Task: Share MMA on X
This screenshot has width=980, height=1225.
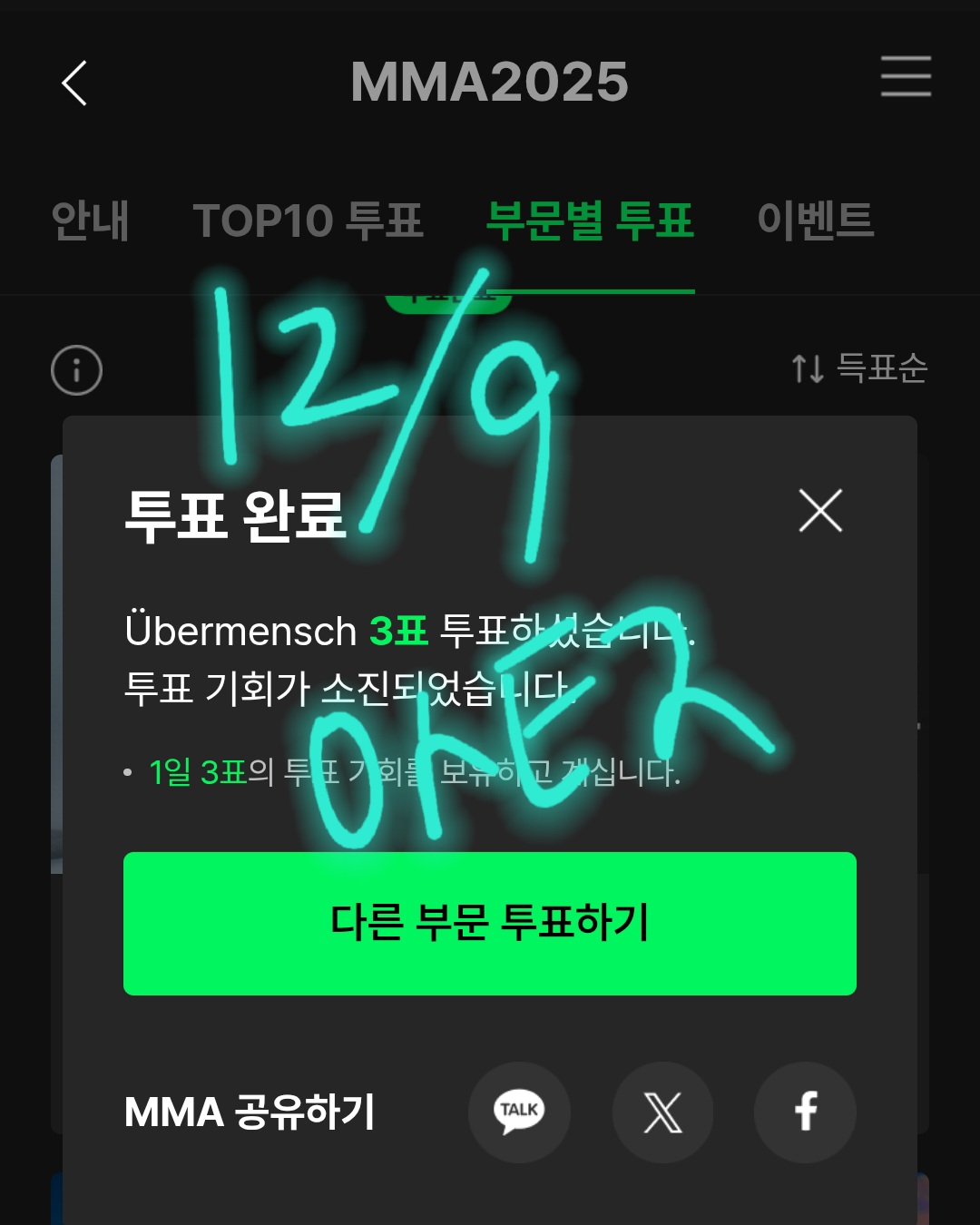Action: tap(662, 1112)
